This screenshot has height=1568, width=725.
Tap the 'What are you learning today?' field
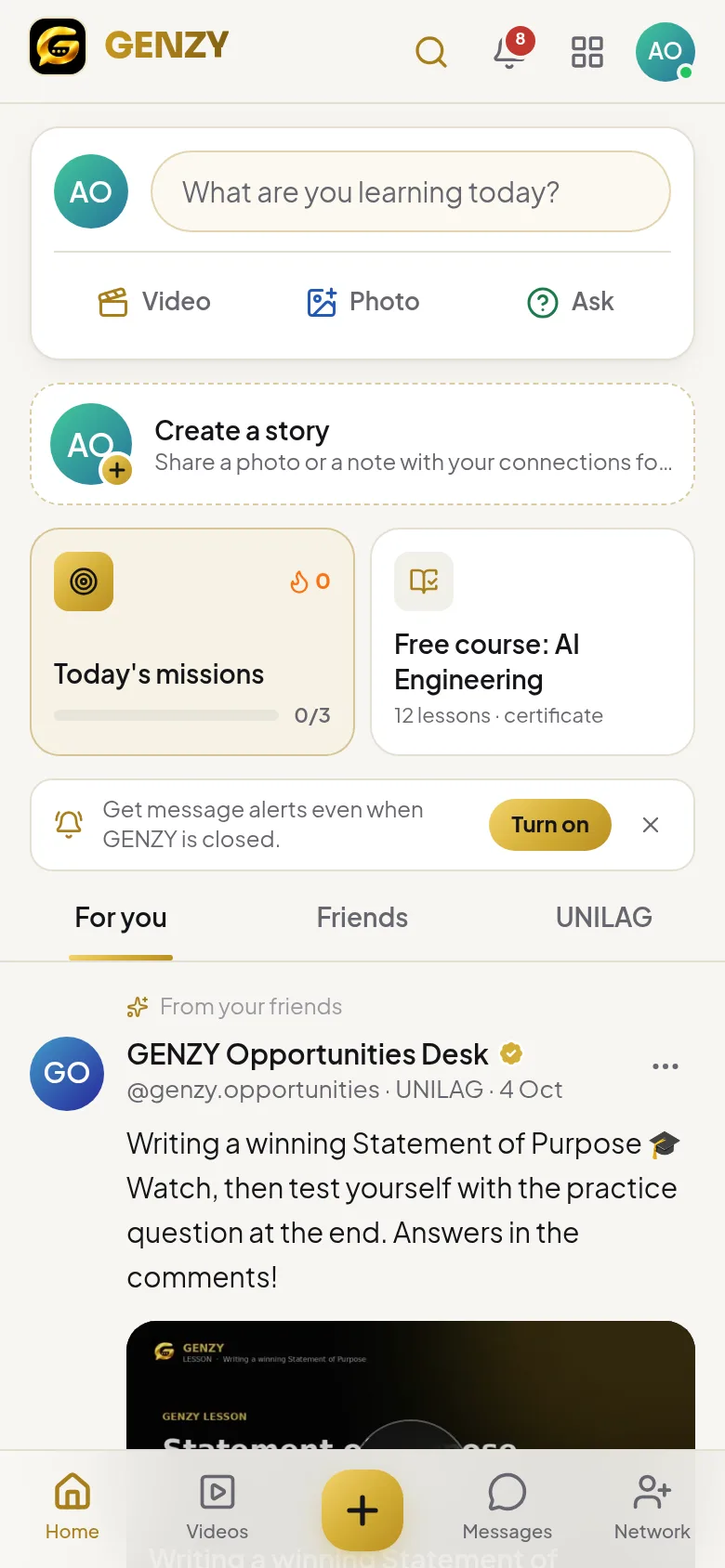411,191
